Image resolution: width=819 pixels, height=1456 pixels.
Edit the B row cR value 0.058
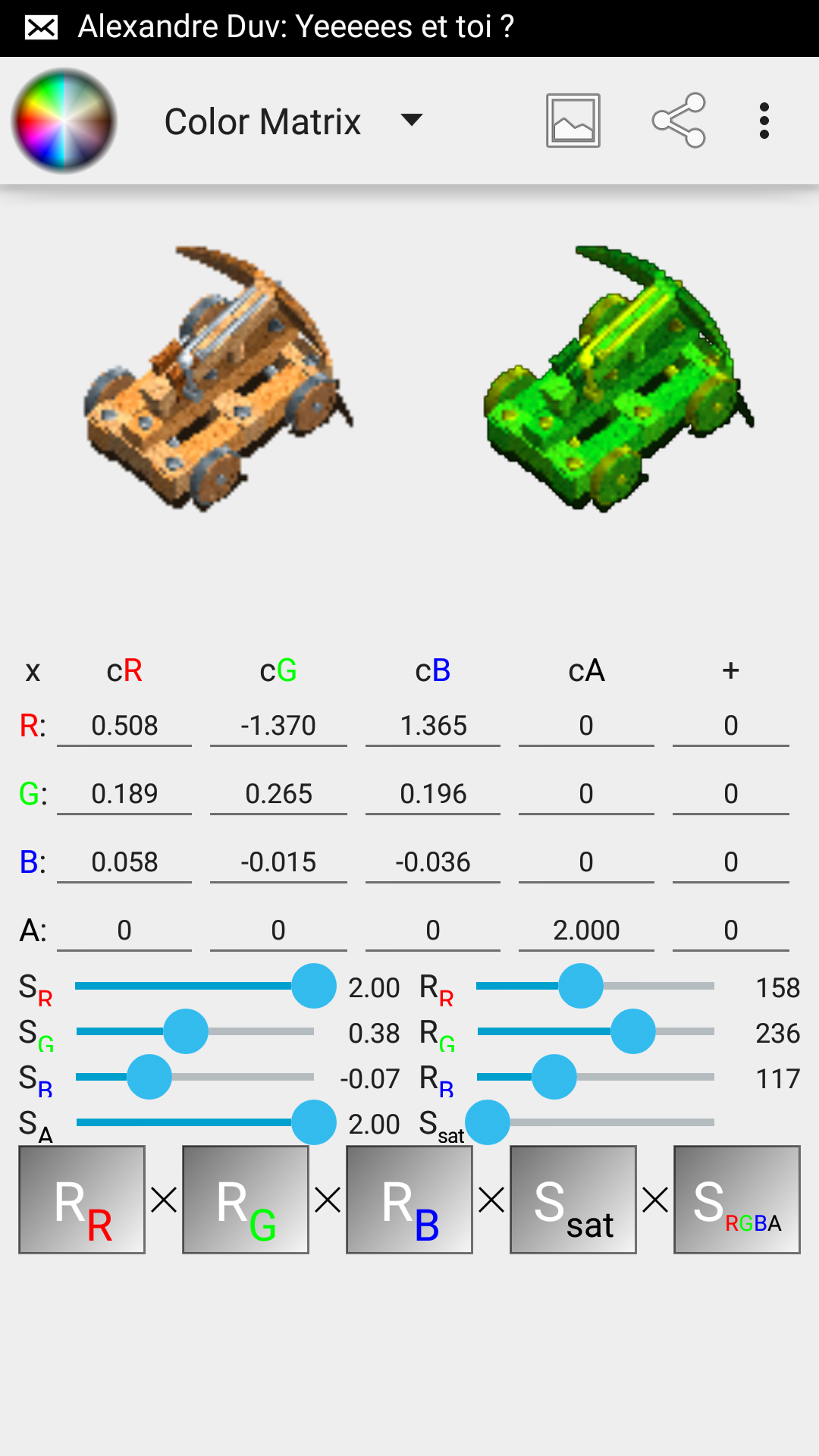click(x=124, y=862)
